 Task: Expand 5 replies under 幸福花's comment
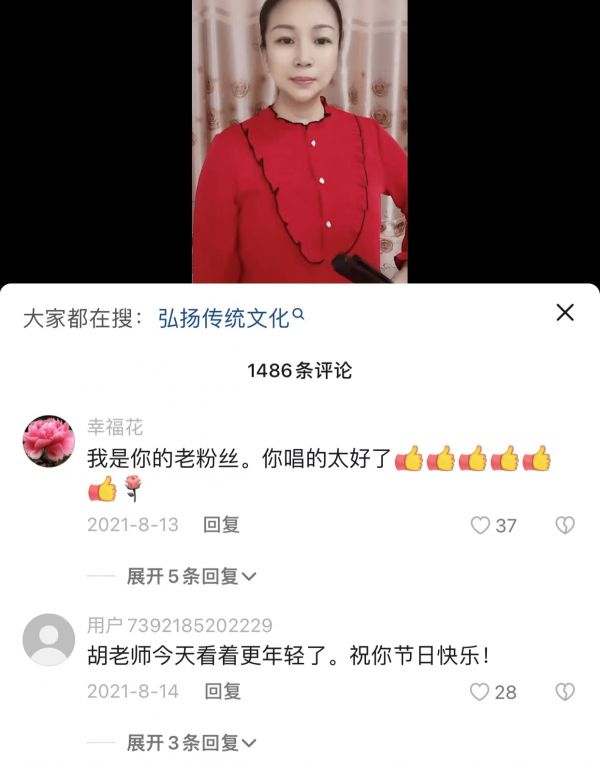pyautogui.click(x=191, y=576)
